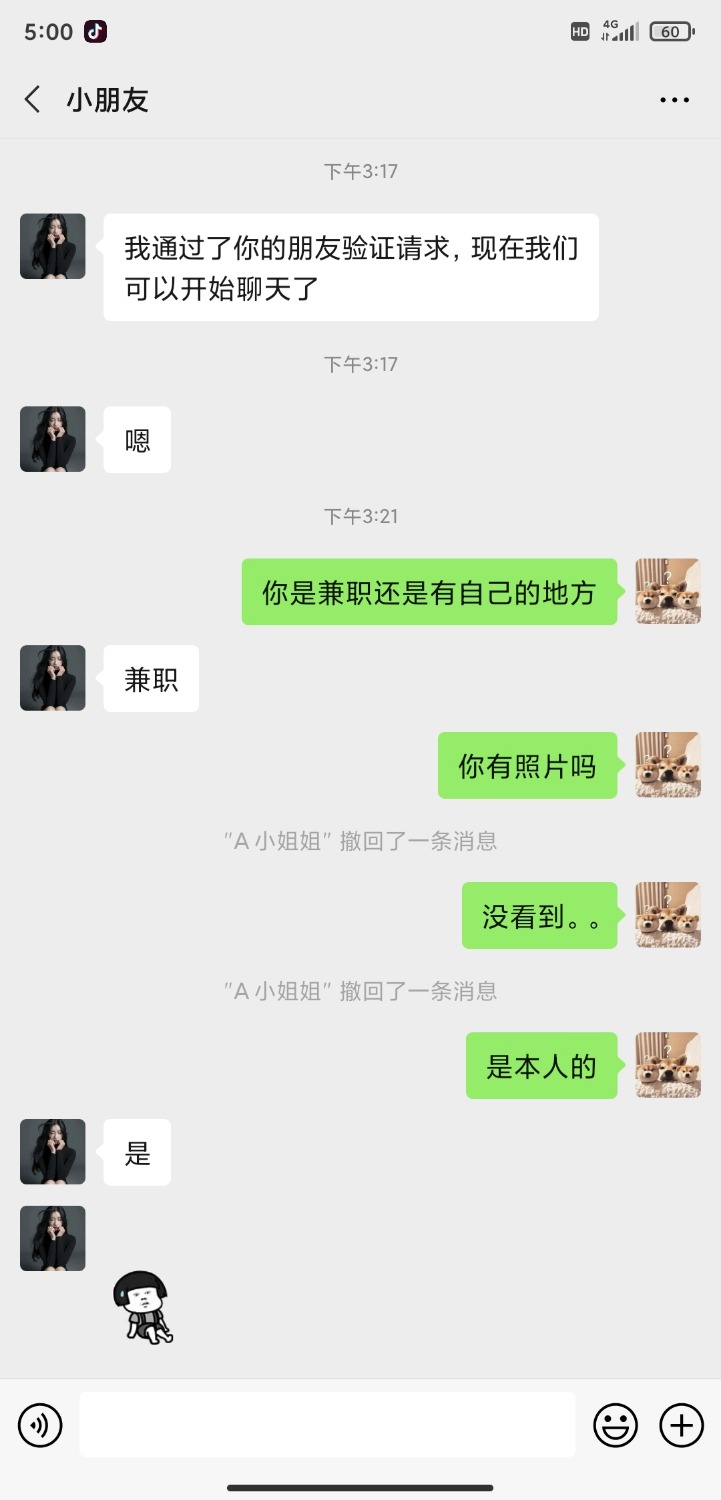Open the chat options menu

[x=674, y=100]
